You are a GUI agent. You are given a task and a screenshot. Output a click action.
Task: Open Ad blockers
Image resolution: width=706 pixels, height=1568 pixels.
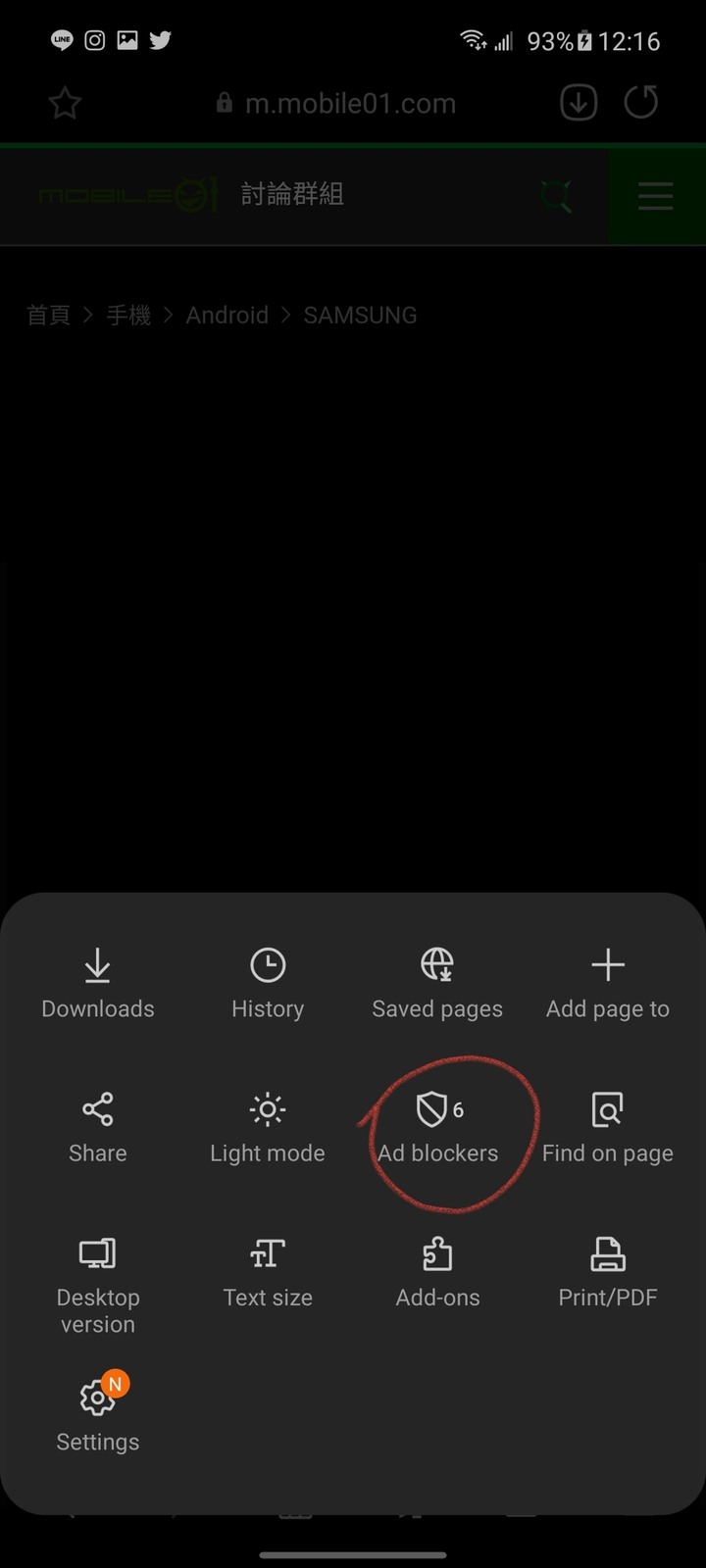[437, 1127]
